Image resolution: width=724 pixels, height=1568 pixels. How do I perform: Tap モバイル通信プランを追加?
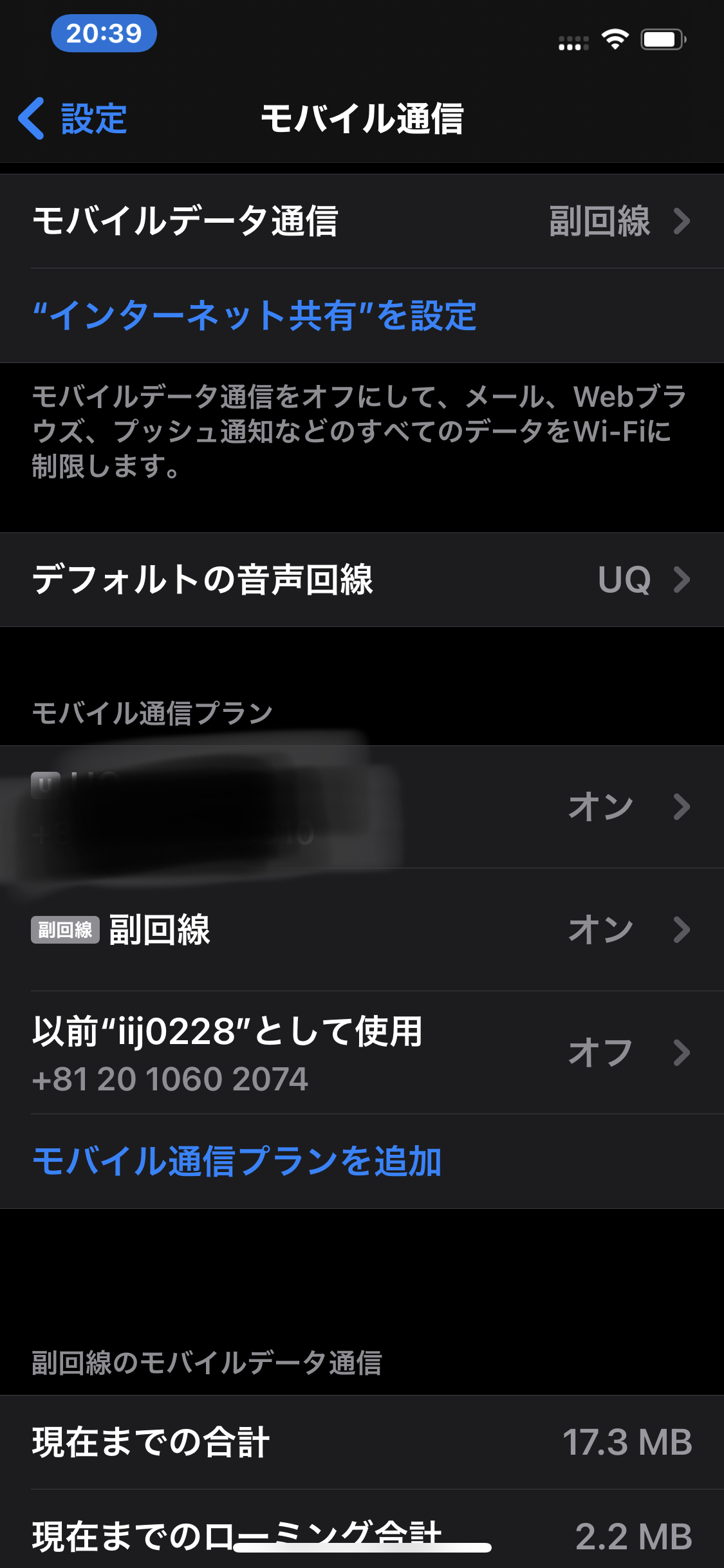pos(237,1161)
